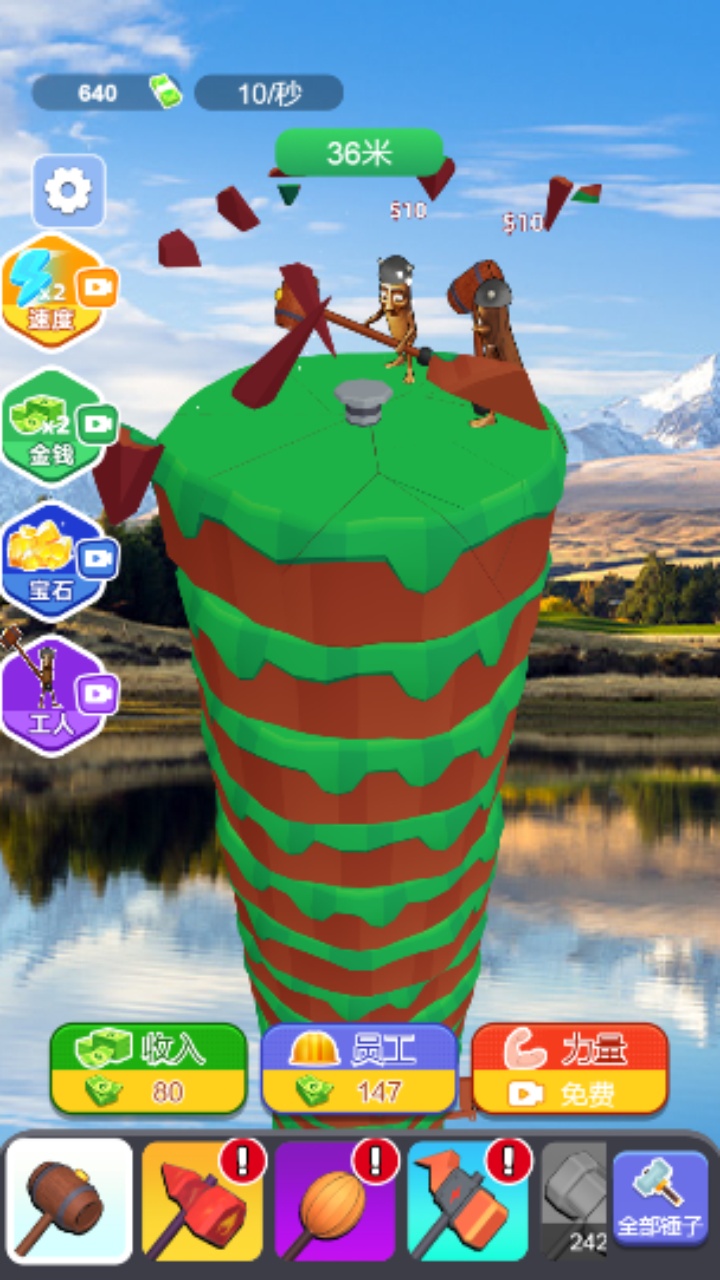720x1280 pixels.
Task: Select the locked gray hammer
Action: [574, 1200]
